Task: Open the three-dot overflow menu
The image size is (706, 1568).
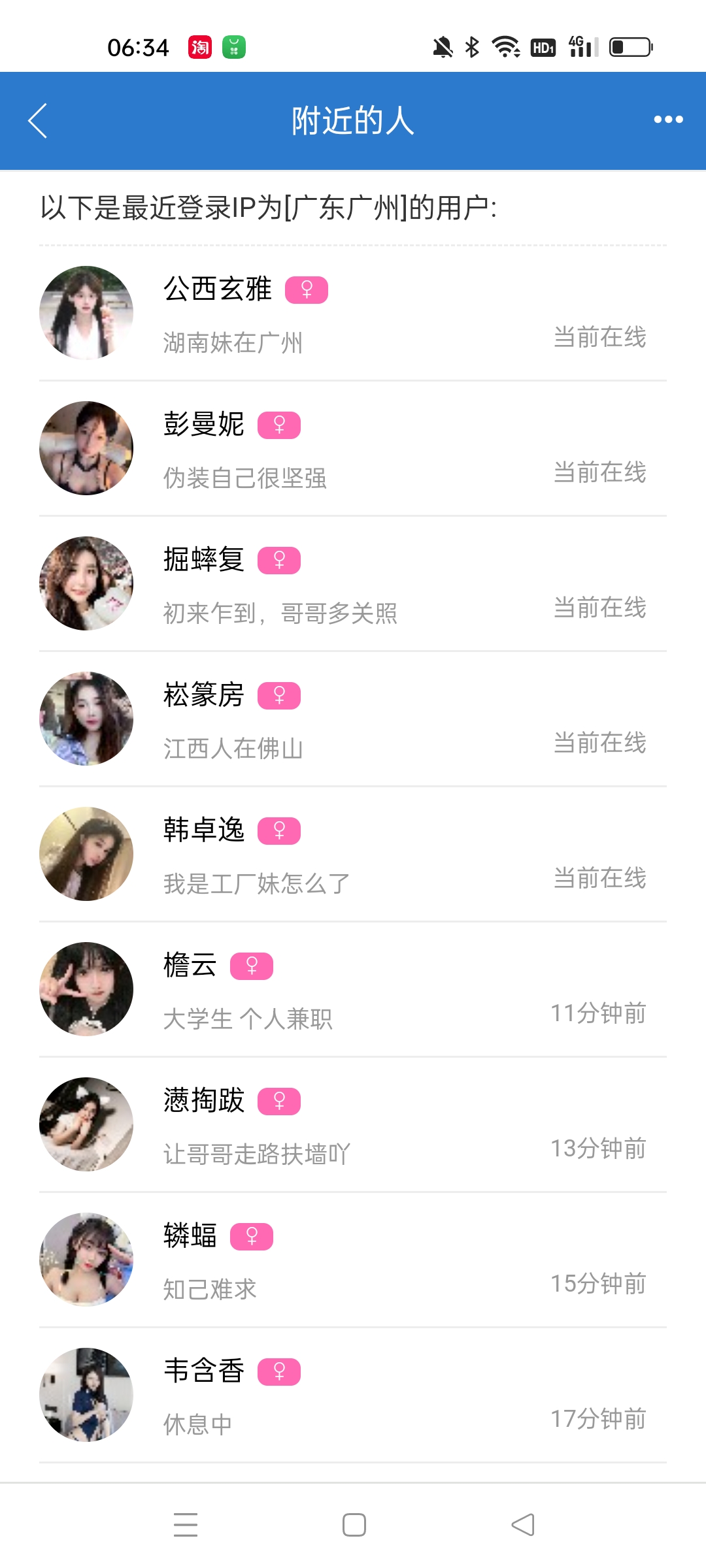Action: pyautogui.click(x=668, y=120)
